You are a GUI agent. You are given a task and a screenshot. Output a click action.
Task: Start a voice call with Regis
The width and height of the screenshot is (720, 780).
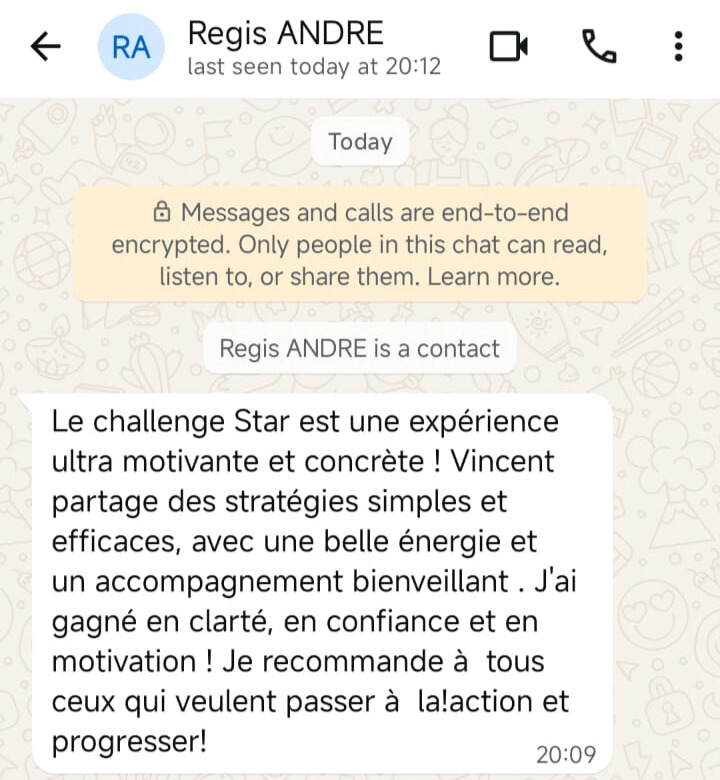click(x=598, y=46)
